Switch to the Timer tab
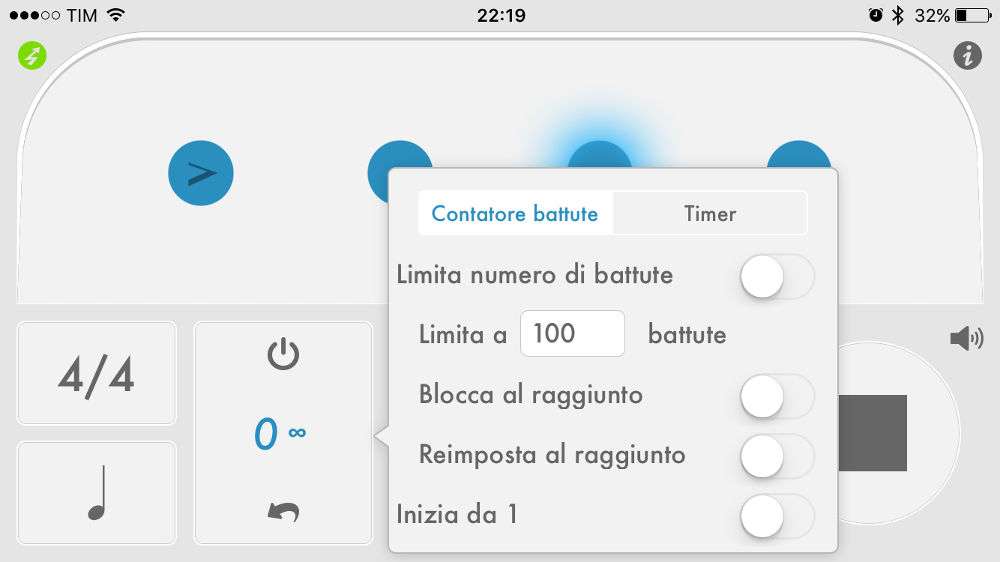Image resolution: width=1000 pixels, height=562 pixels. coord(710,213)
